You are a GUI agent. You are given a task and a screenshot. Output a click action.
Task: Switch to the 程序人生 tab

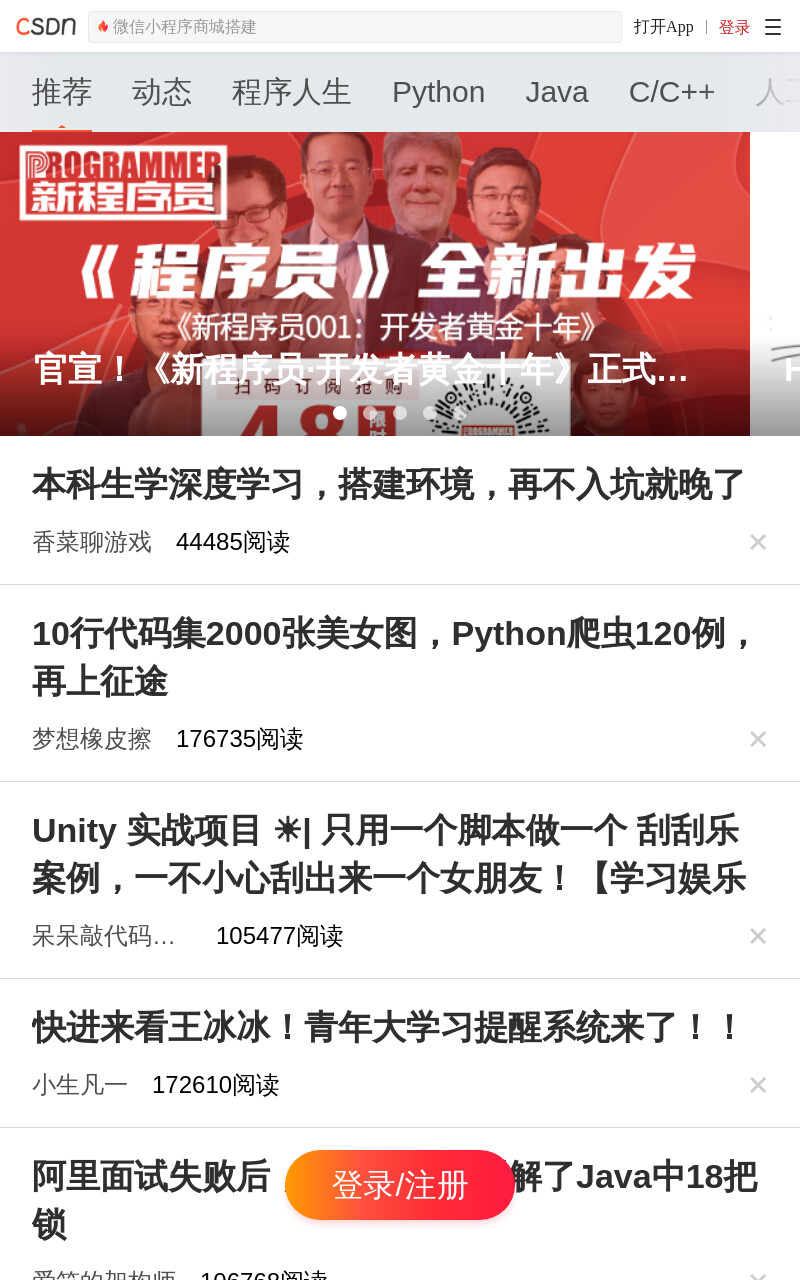(292, 92)
